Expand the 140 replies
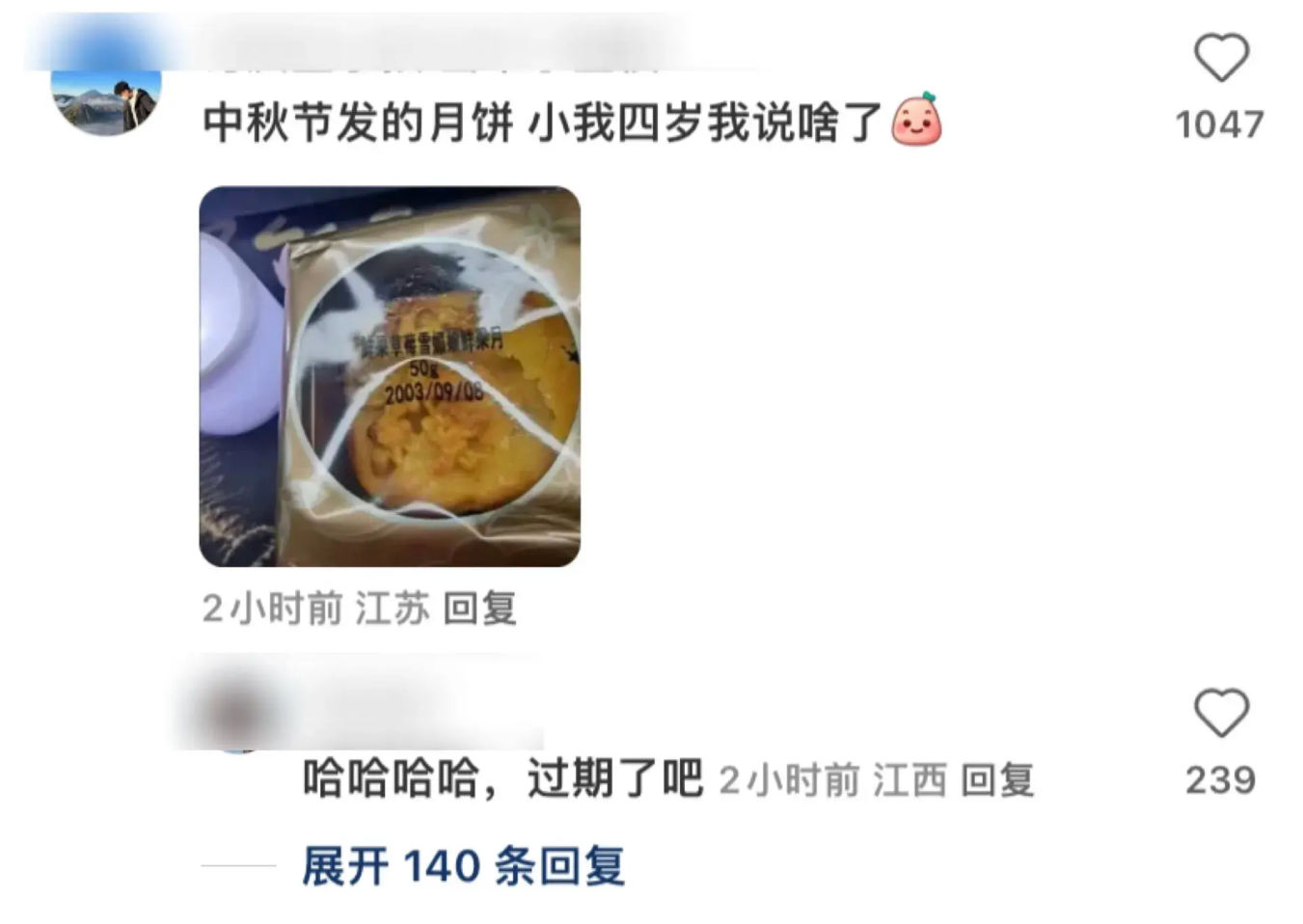The image size is (1303, 924). point(463,866)
